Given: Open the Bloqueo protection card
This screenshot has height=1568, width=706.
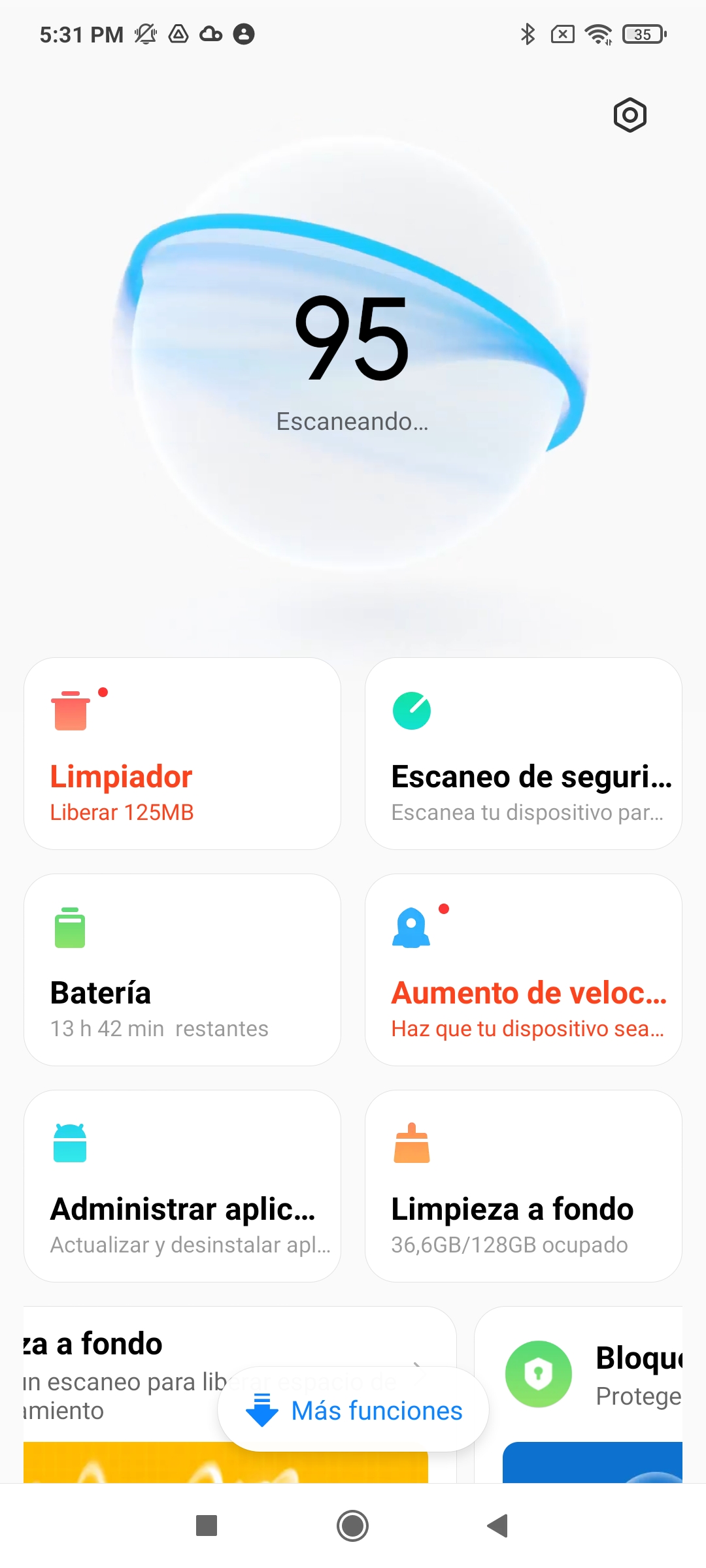Looking at the screenshot, I should (579, 1395).
